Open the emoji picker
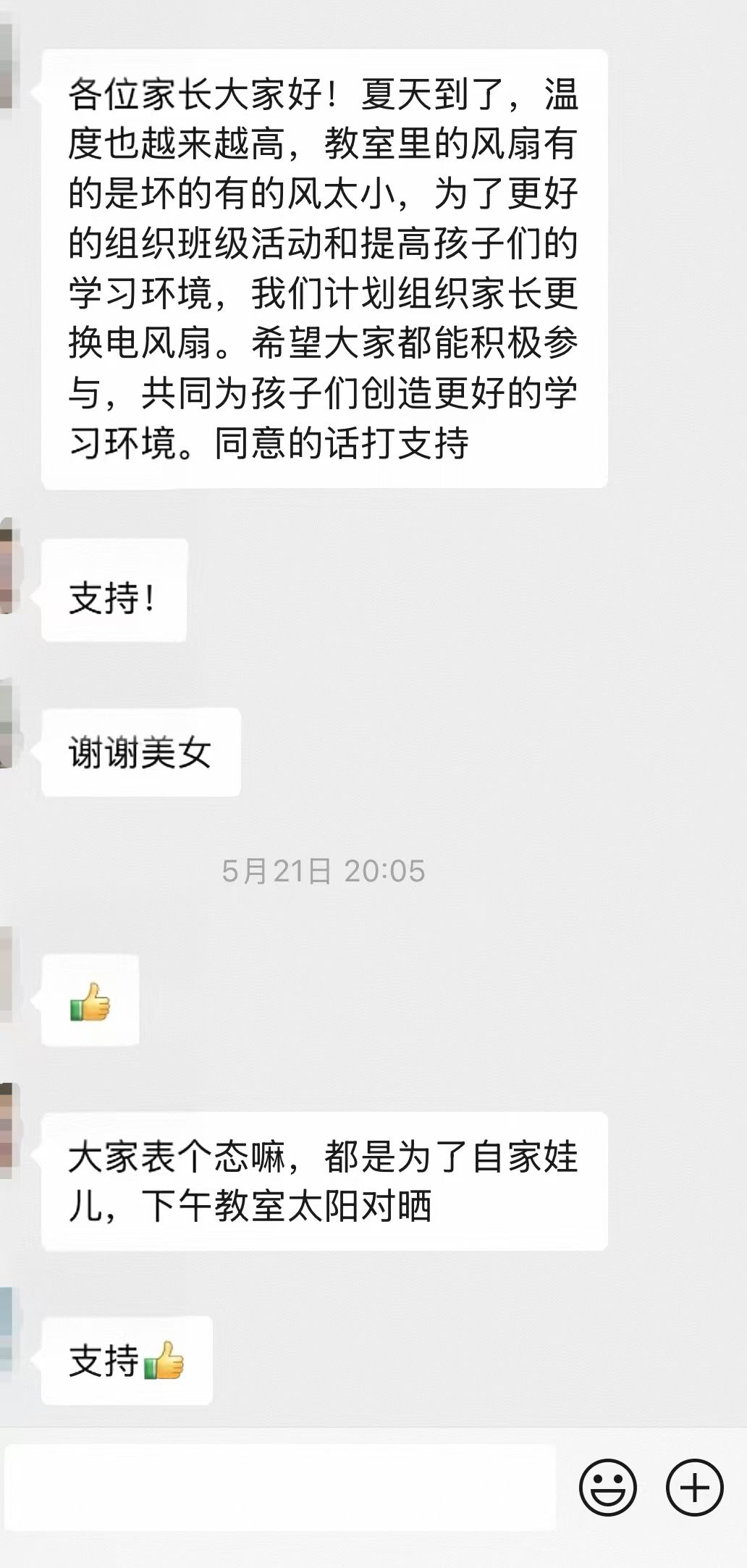747x1568 pixels. click(607, 1488)
